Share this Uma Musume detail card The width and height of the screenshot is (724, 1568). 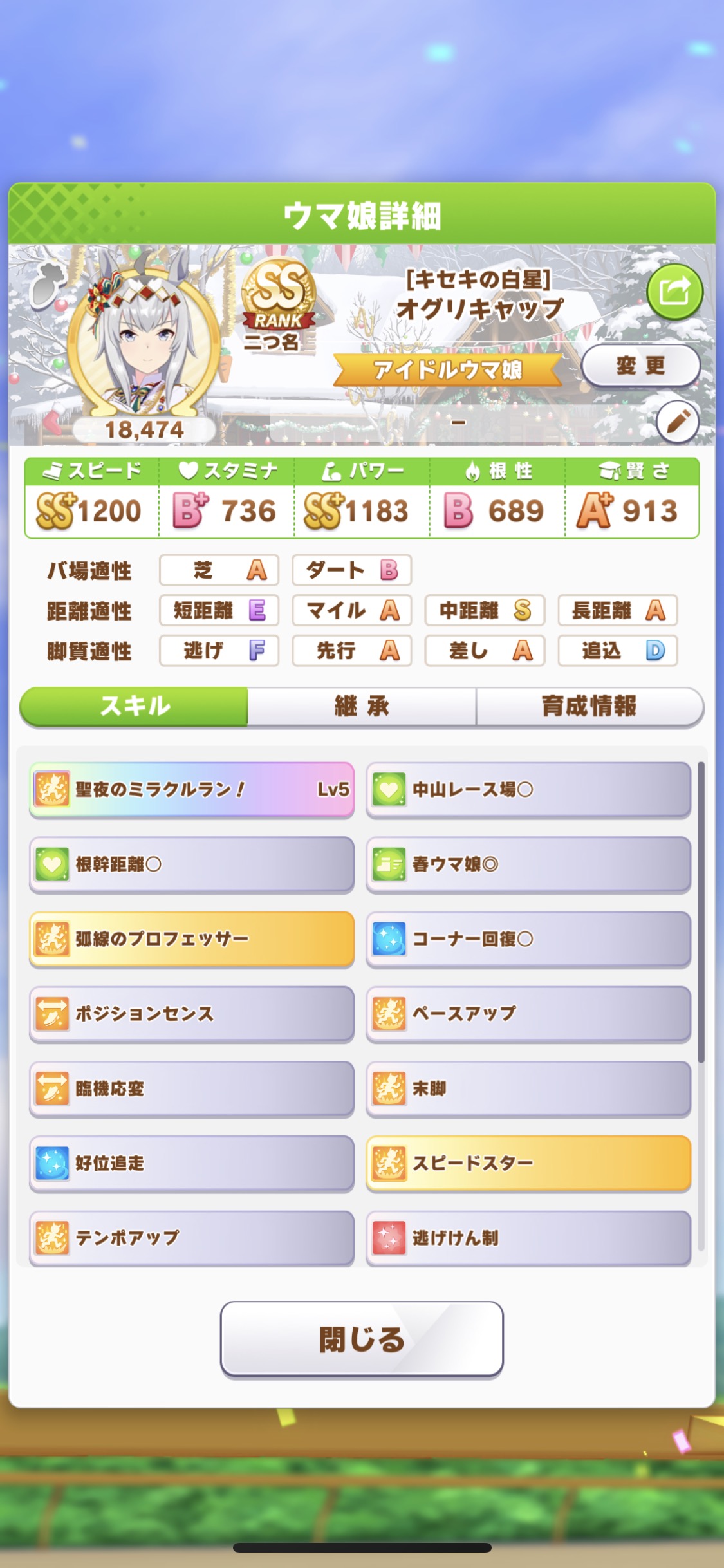(674, 292)
